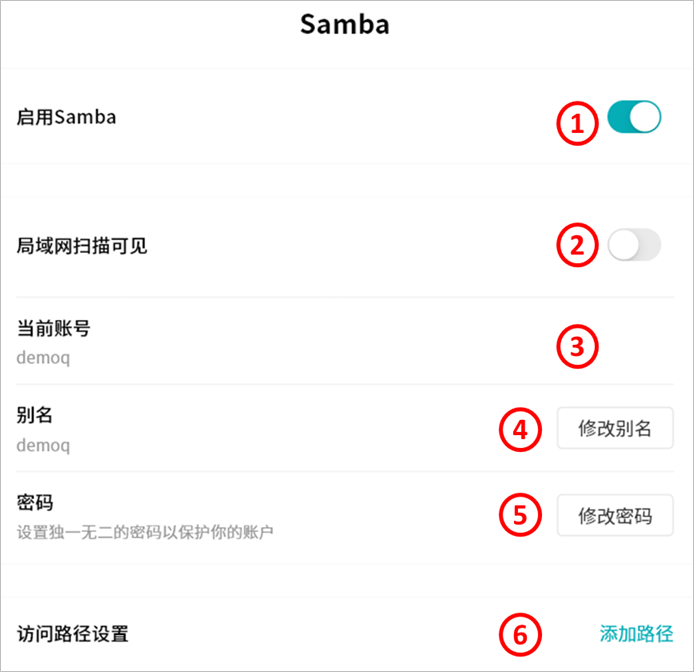The height and width of the screenshot is (672, 694).
Task: Tap the 修改密码 button
Action: 615,516
